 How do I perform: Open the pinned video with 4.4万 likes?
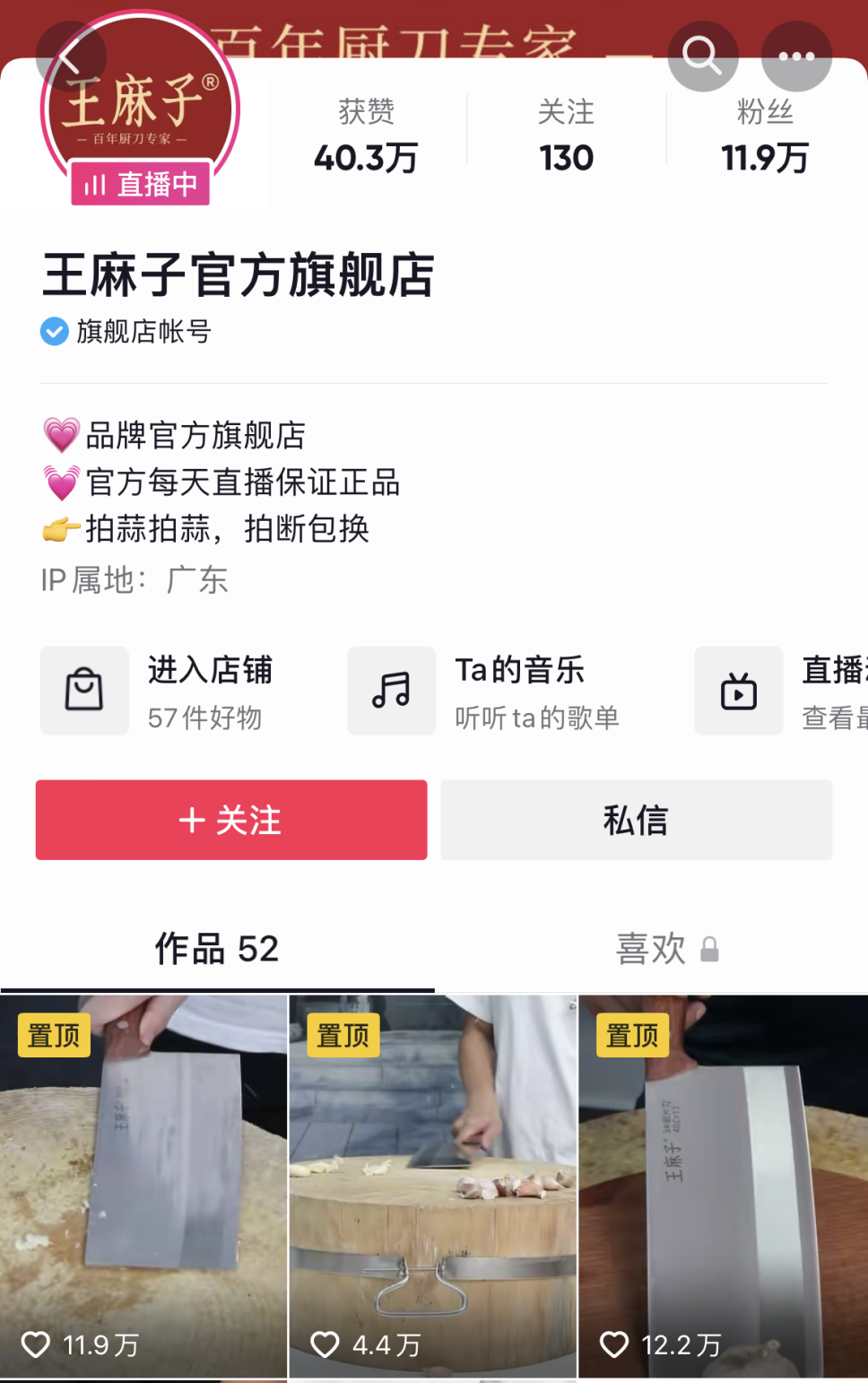coord(433,1184)
